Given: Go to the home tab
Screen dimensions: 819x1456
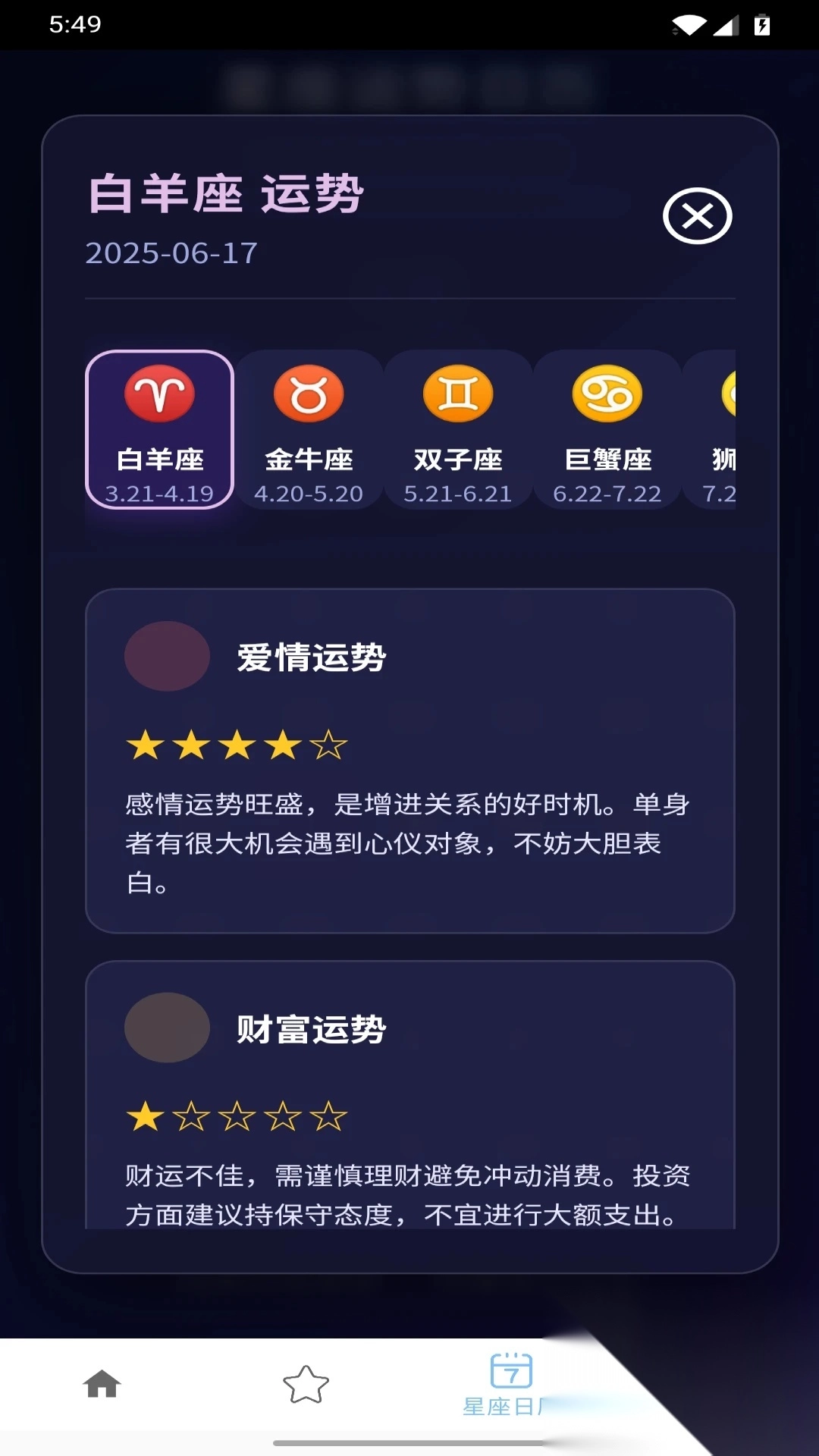Looking at the screenshot, I should coord(102,1384).
